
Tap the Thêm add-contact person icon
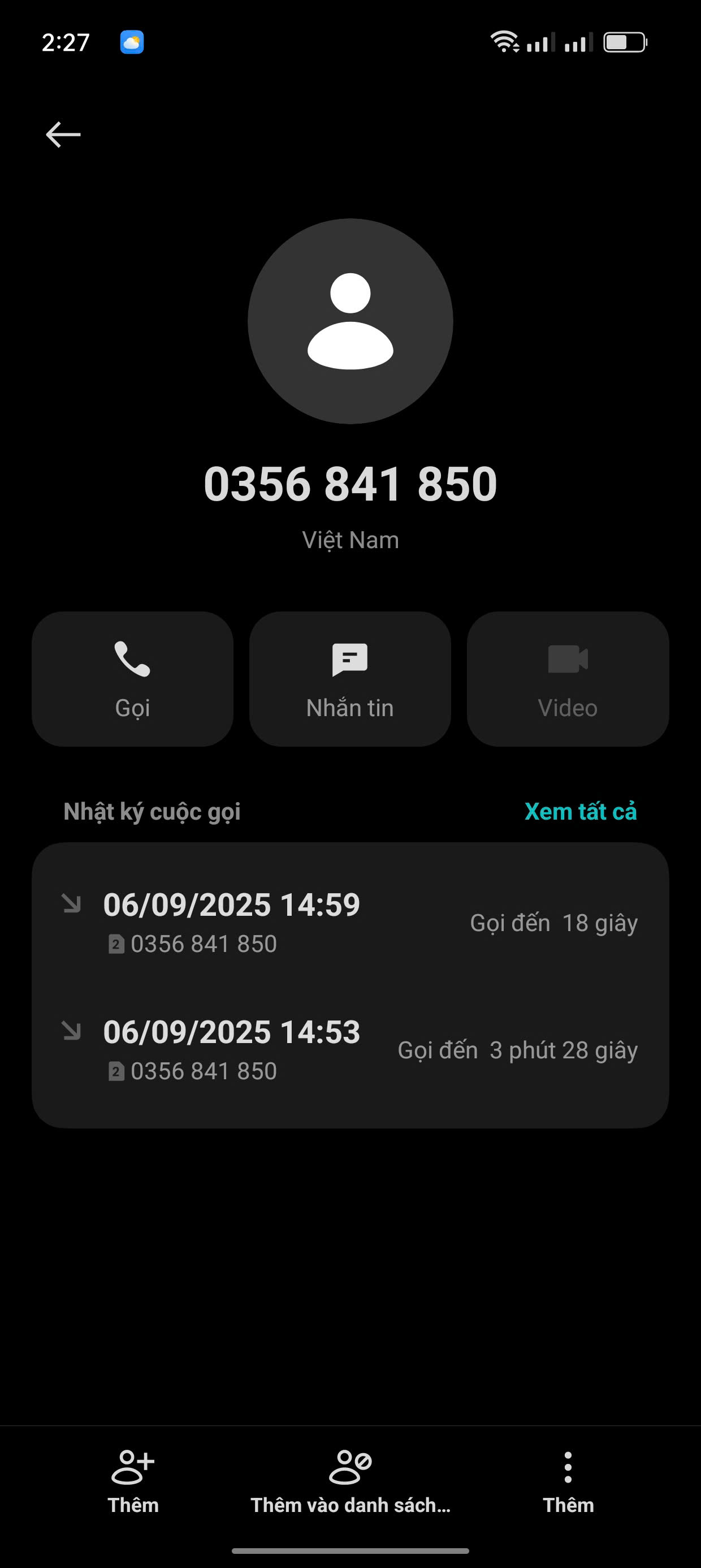pyautogui.click(x=133, y=1463)
